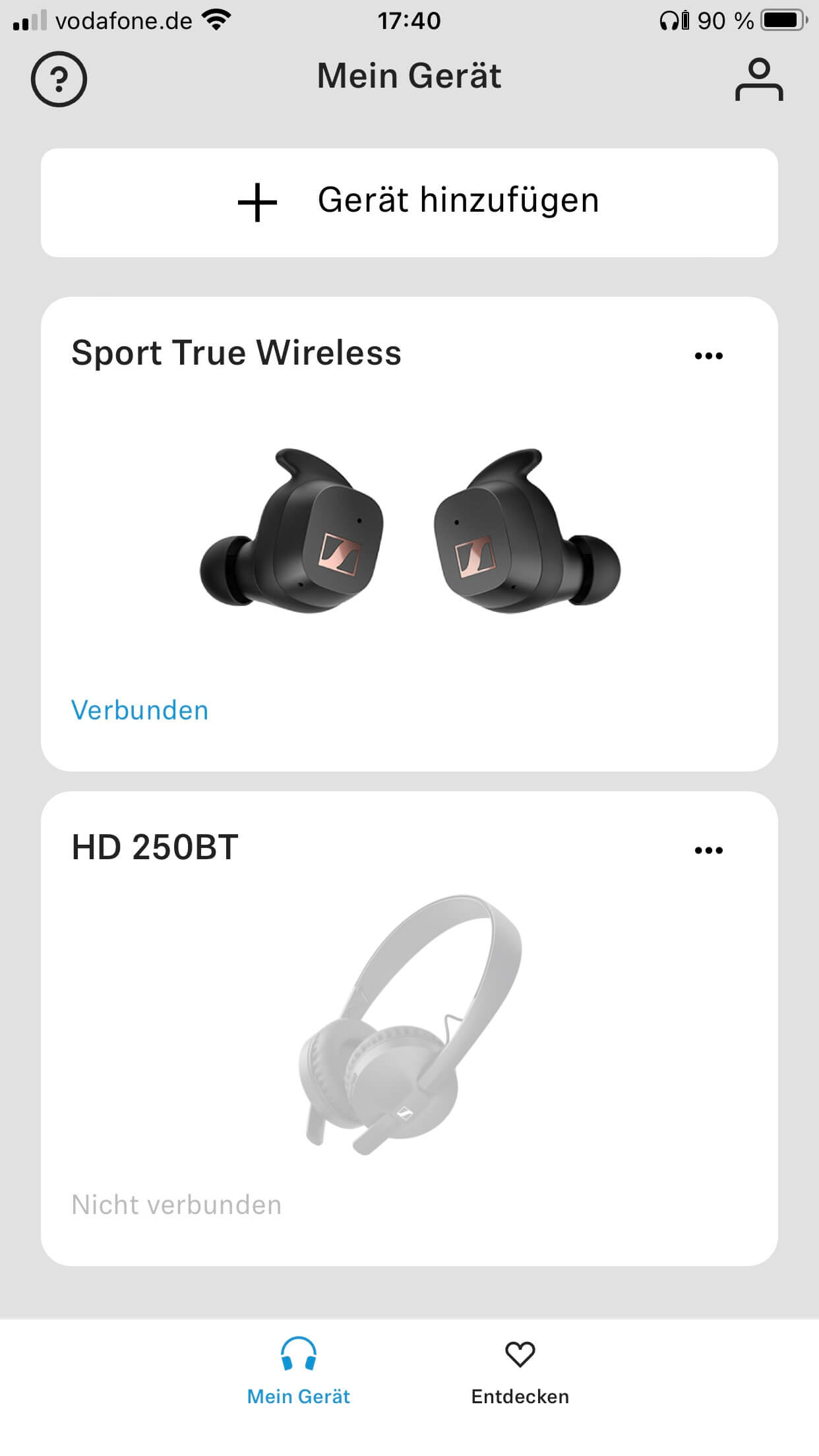Open options menu for HD 250BT
Image resolution: width=819 pixels, height=1456 pixels.
coord(708,851)
